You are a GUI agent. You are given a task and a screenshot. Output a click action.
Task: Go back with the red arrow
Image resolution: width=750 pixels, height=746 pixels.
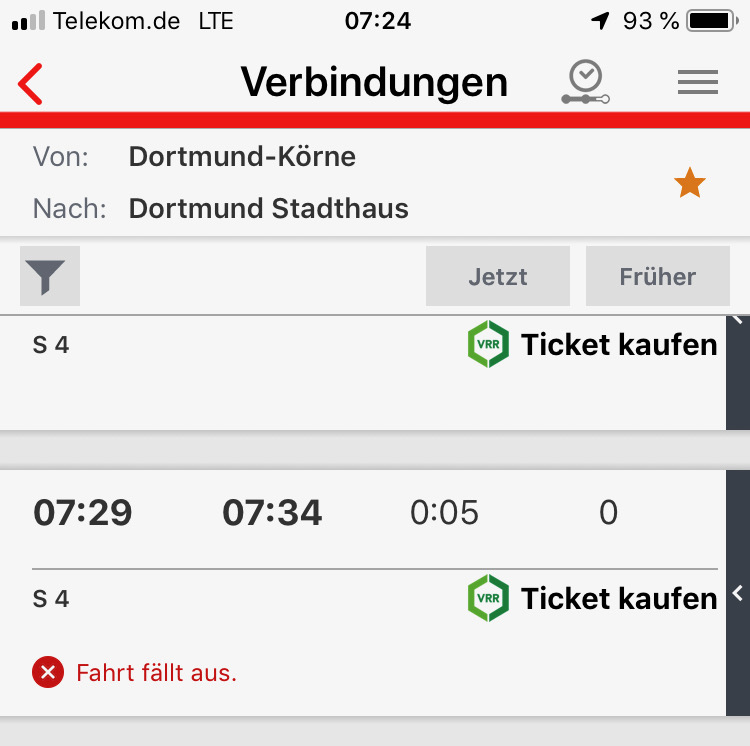[31, 84]
